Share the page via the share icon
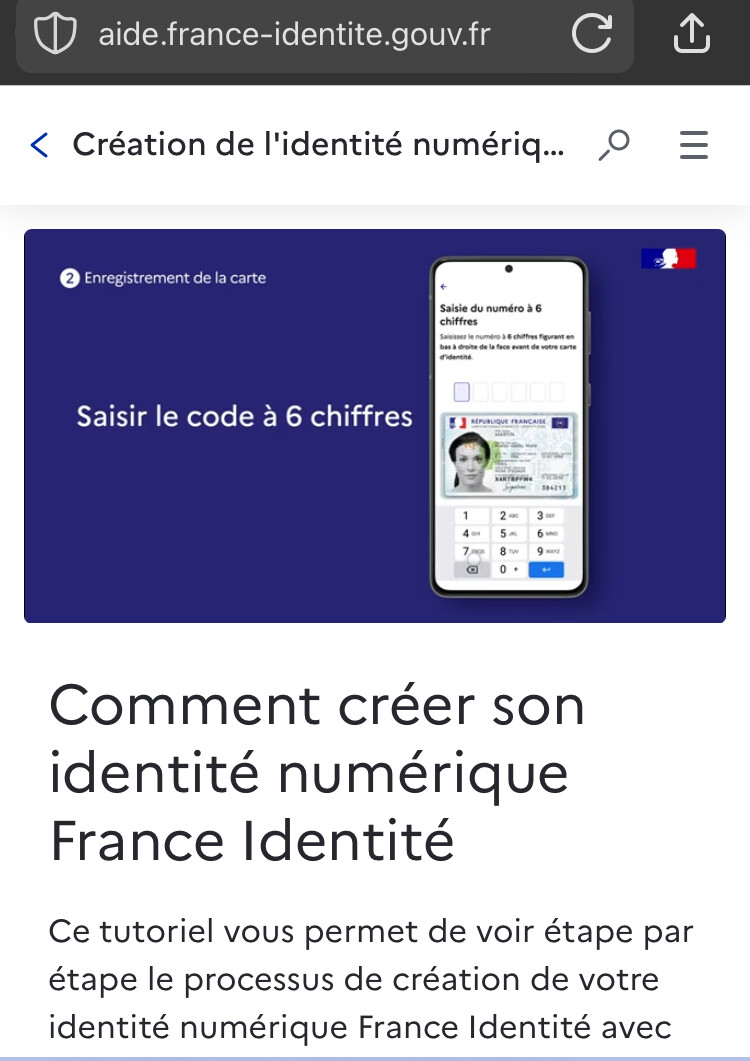Image resolution: width=750 pixels, height=1061 pixels. (x=691, y=33)
